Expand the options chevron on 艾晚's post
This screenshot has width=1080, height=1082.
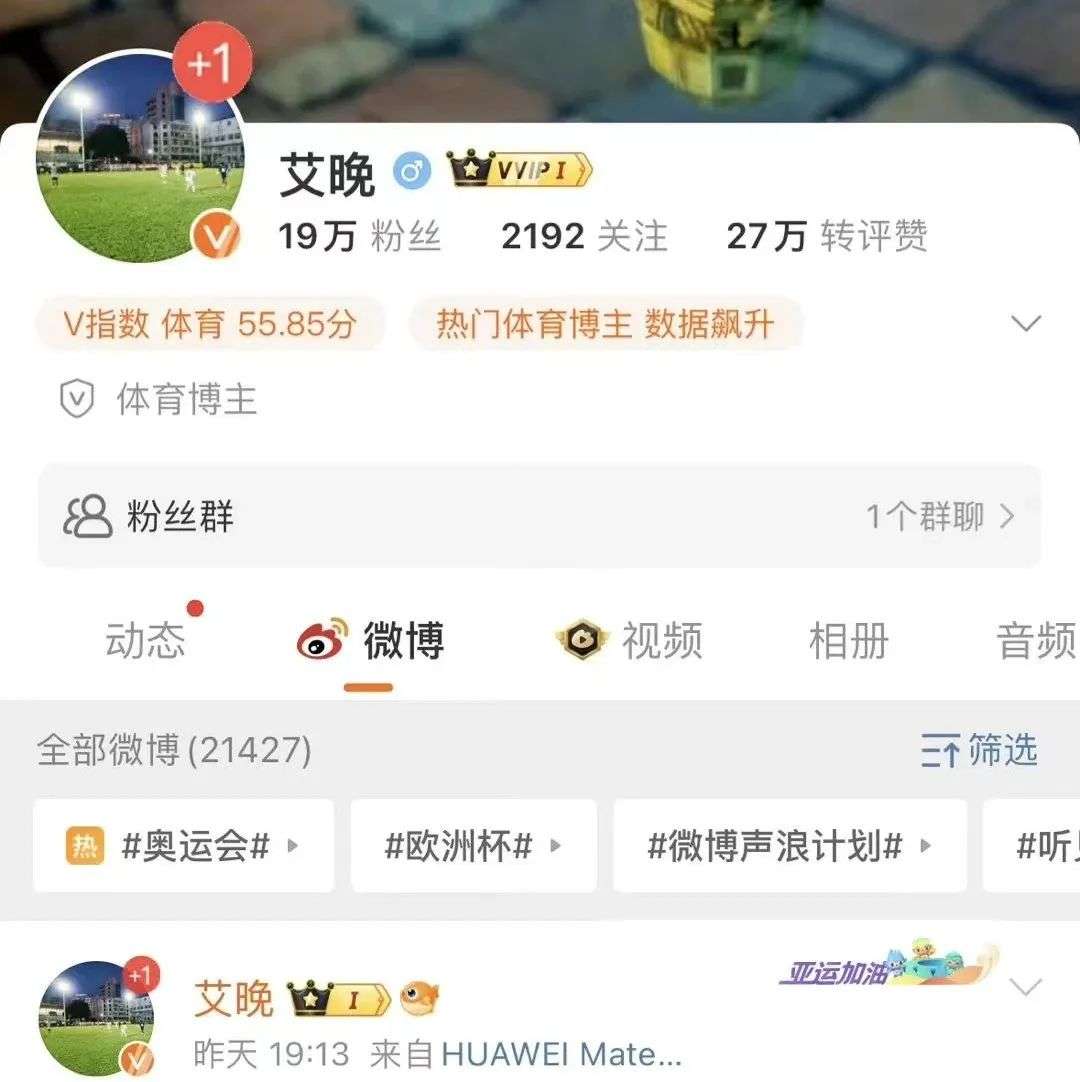click(x=1026, y=988)
